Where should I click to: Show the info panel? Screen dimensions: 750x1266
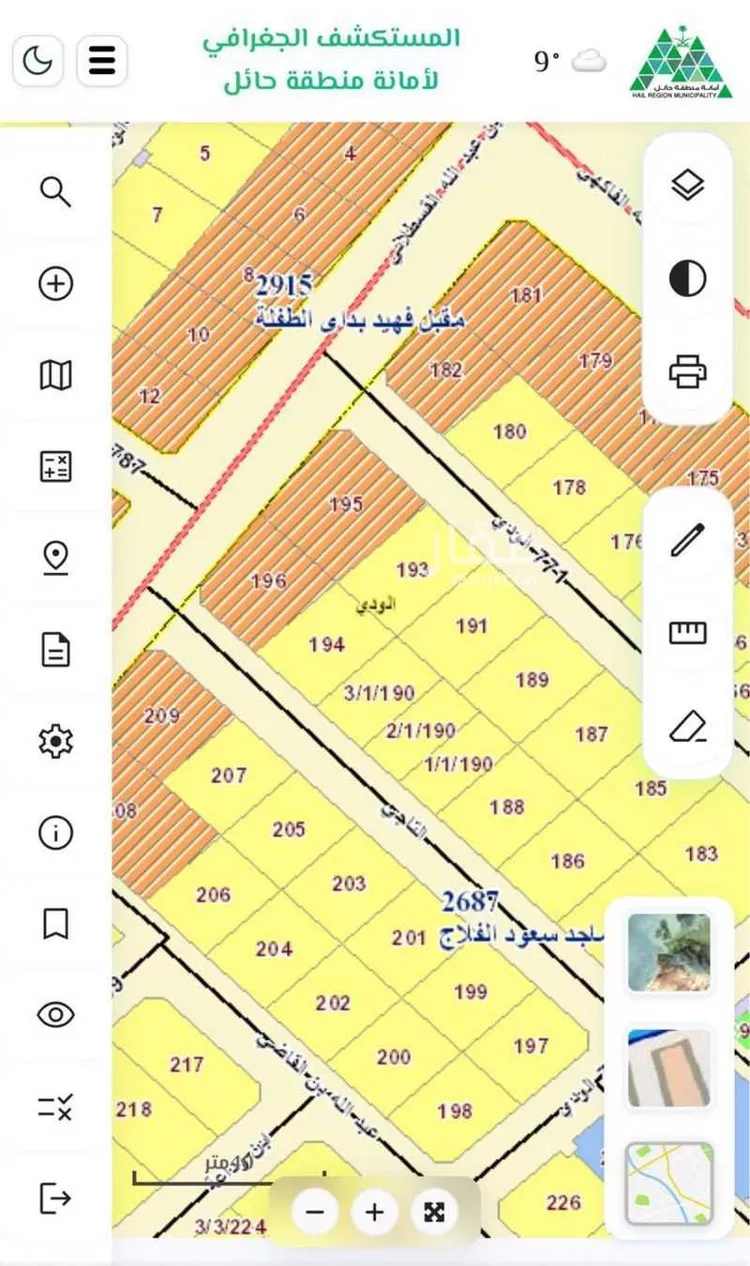pyautogui.click(x=56, y=832)
